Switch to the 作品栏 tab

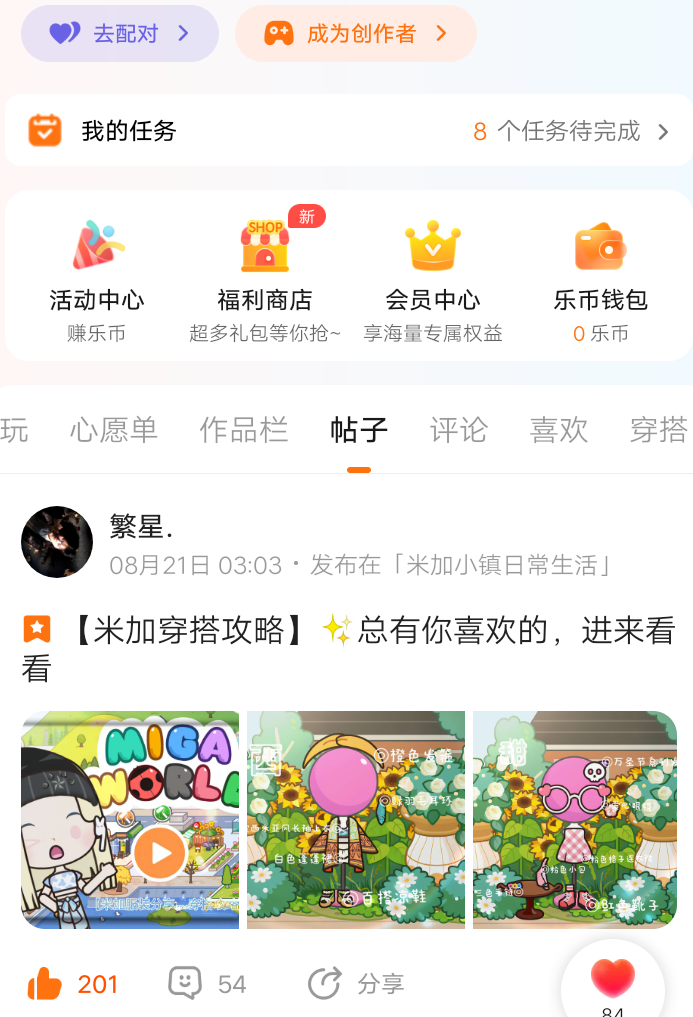(244, 430)
